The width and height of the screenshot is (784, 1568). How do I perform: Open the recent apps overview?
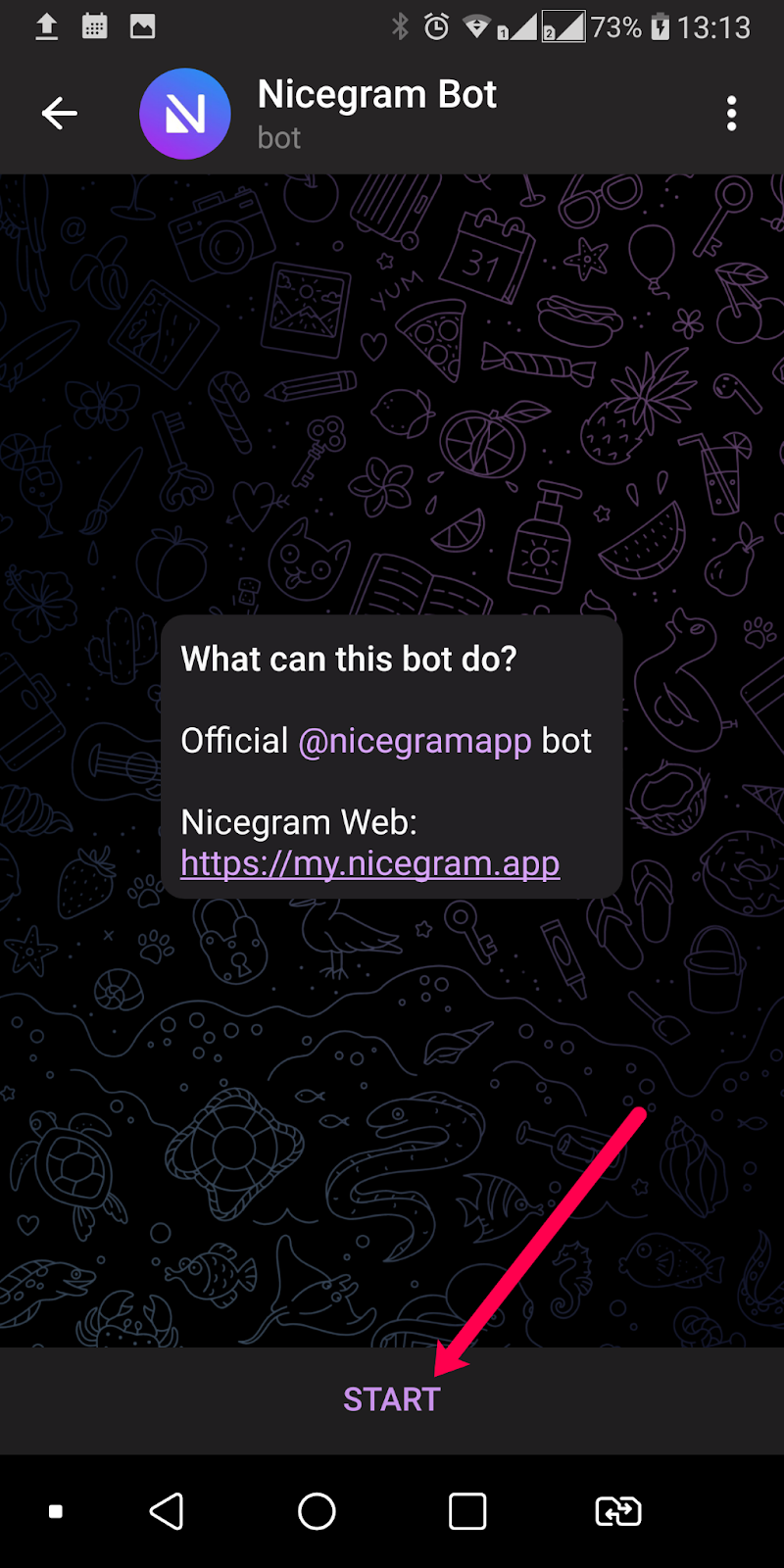pyautogui.click(x=467, y=1511)
